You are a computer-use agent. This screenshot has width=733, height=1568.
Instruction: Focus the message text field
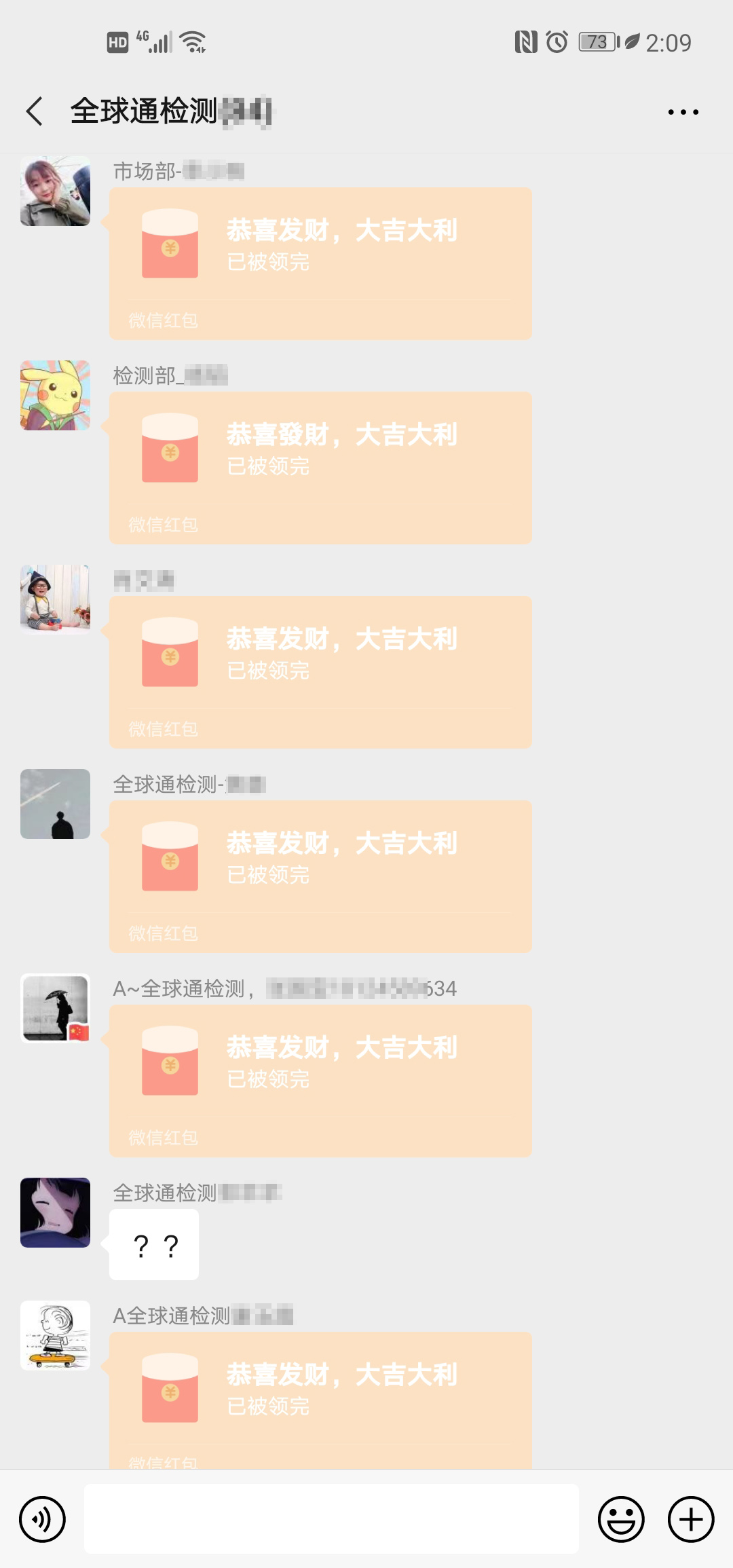(x=331, y=1519)
